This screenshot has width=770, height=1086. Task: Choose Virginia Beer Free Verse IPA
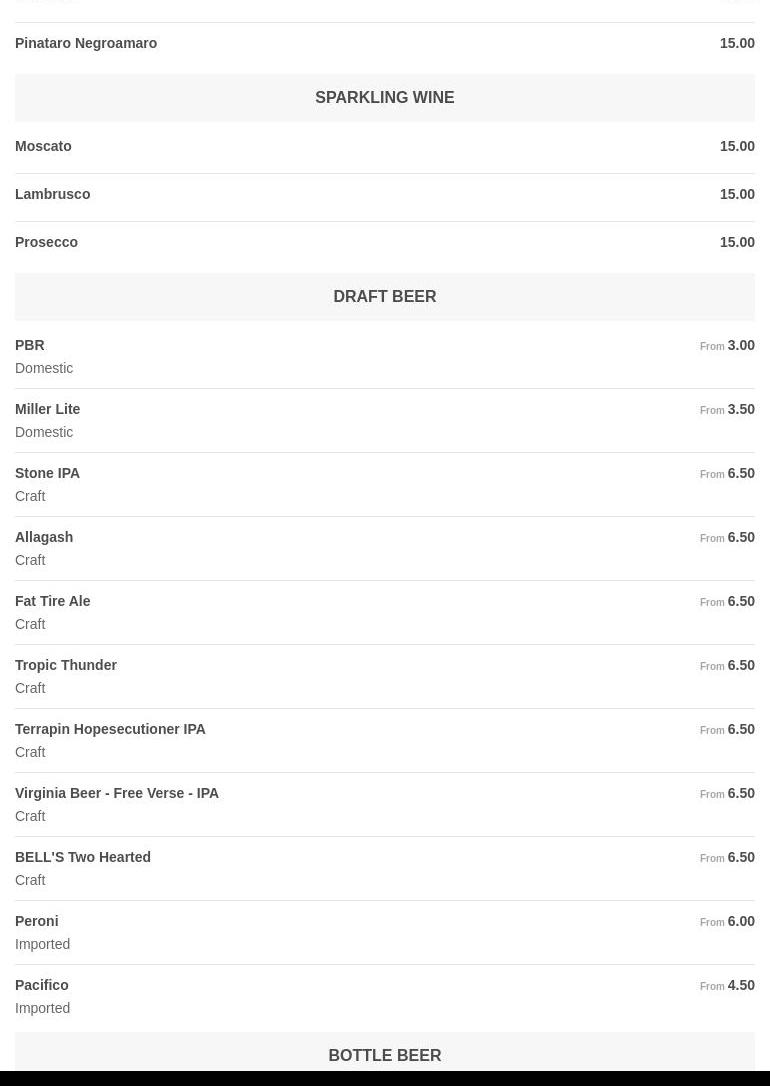coord(117,793)
